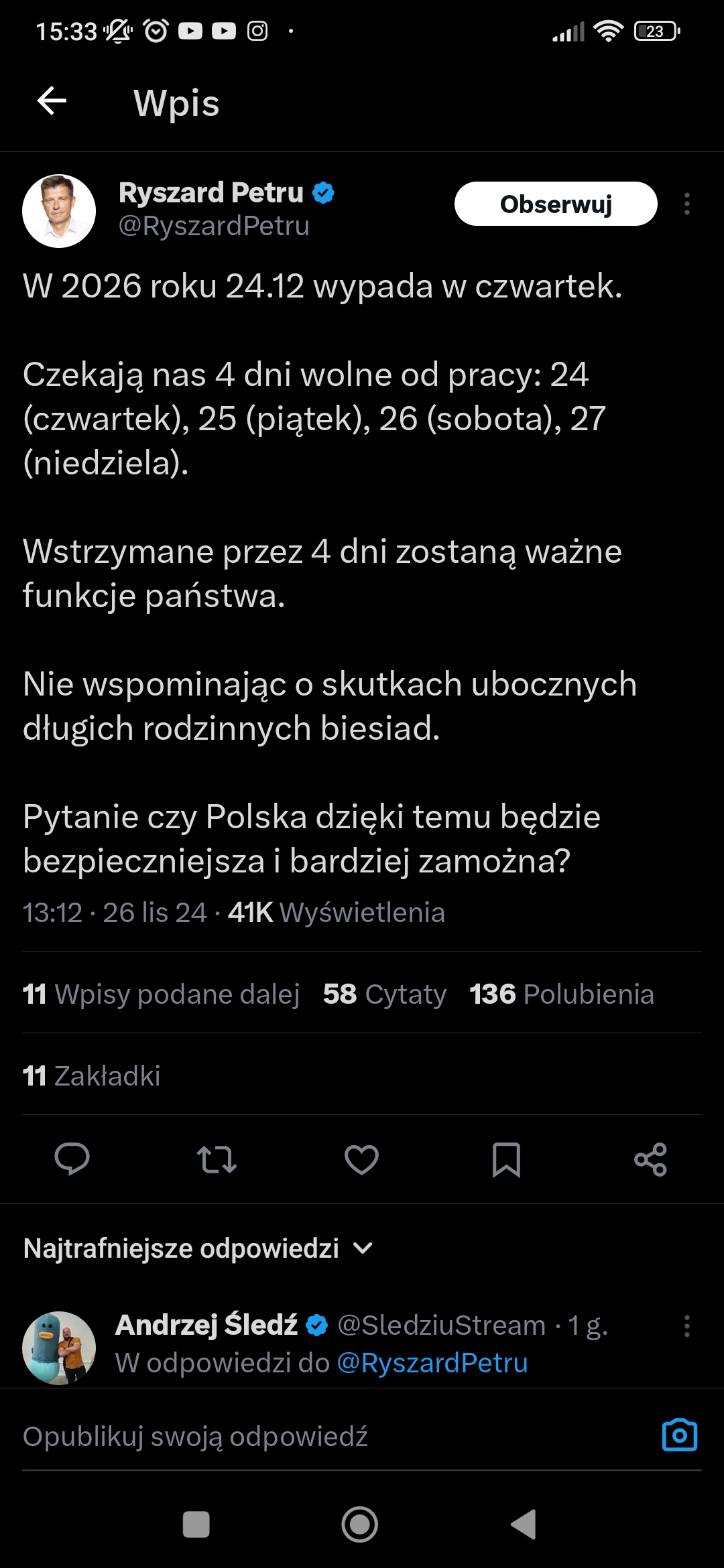
Task: Bookmark this post
Action: (506, 1159)
